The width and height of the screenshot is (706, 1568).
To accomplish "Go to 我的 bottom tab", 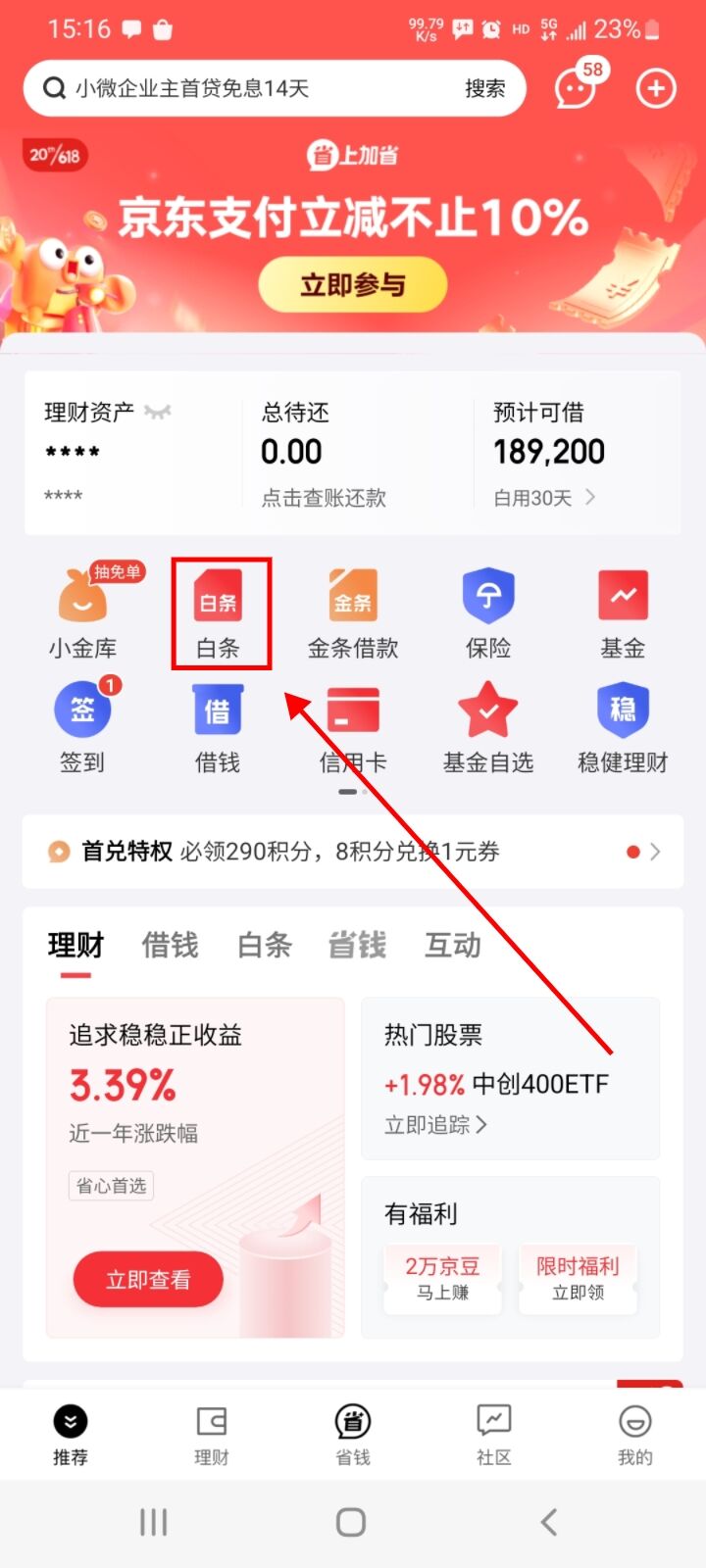I will (634, 1434).
